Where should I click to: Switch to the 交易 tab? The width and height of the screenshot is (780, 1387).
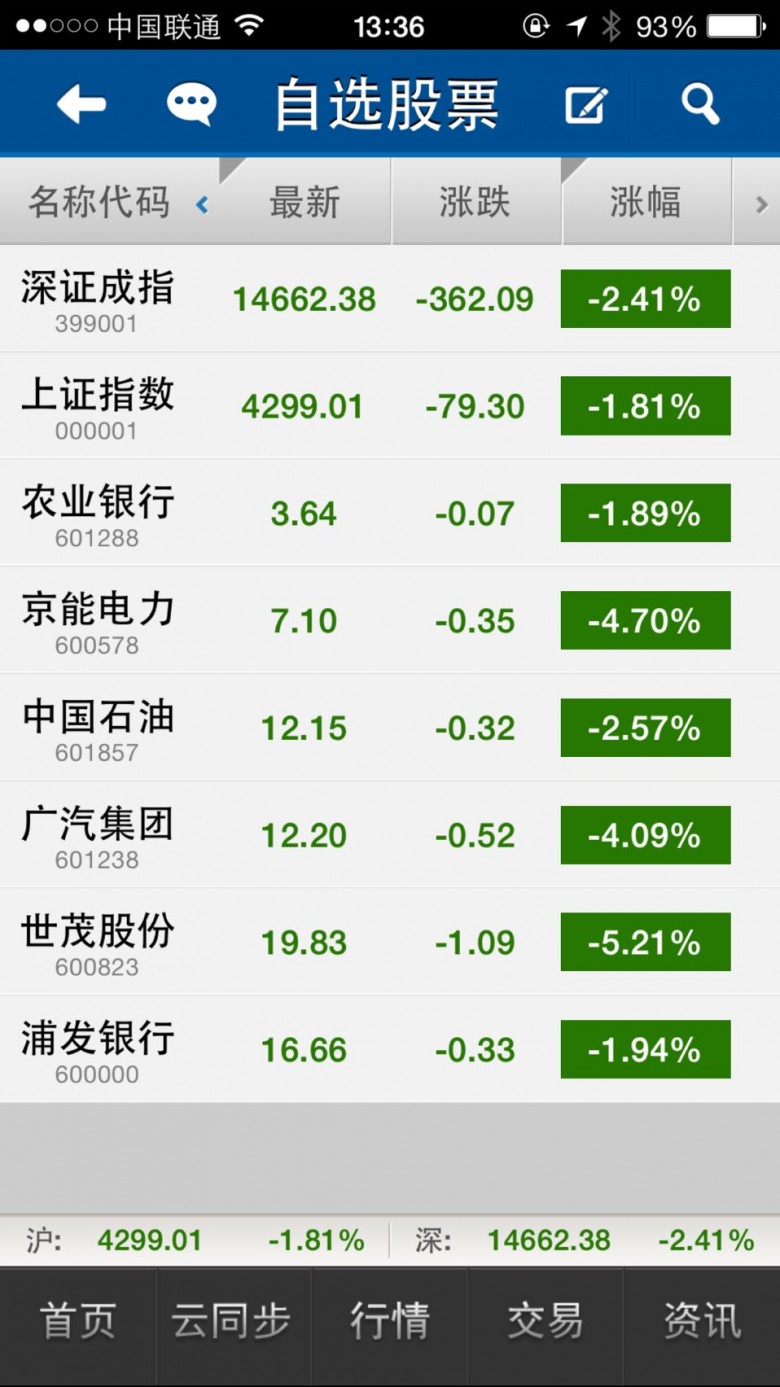click(545, 1322)
